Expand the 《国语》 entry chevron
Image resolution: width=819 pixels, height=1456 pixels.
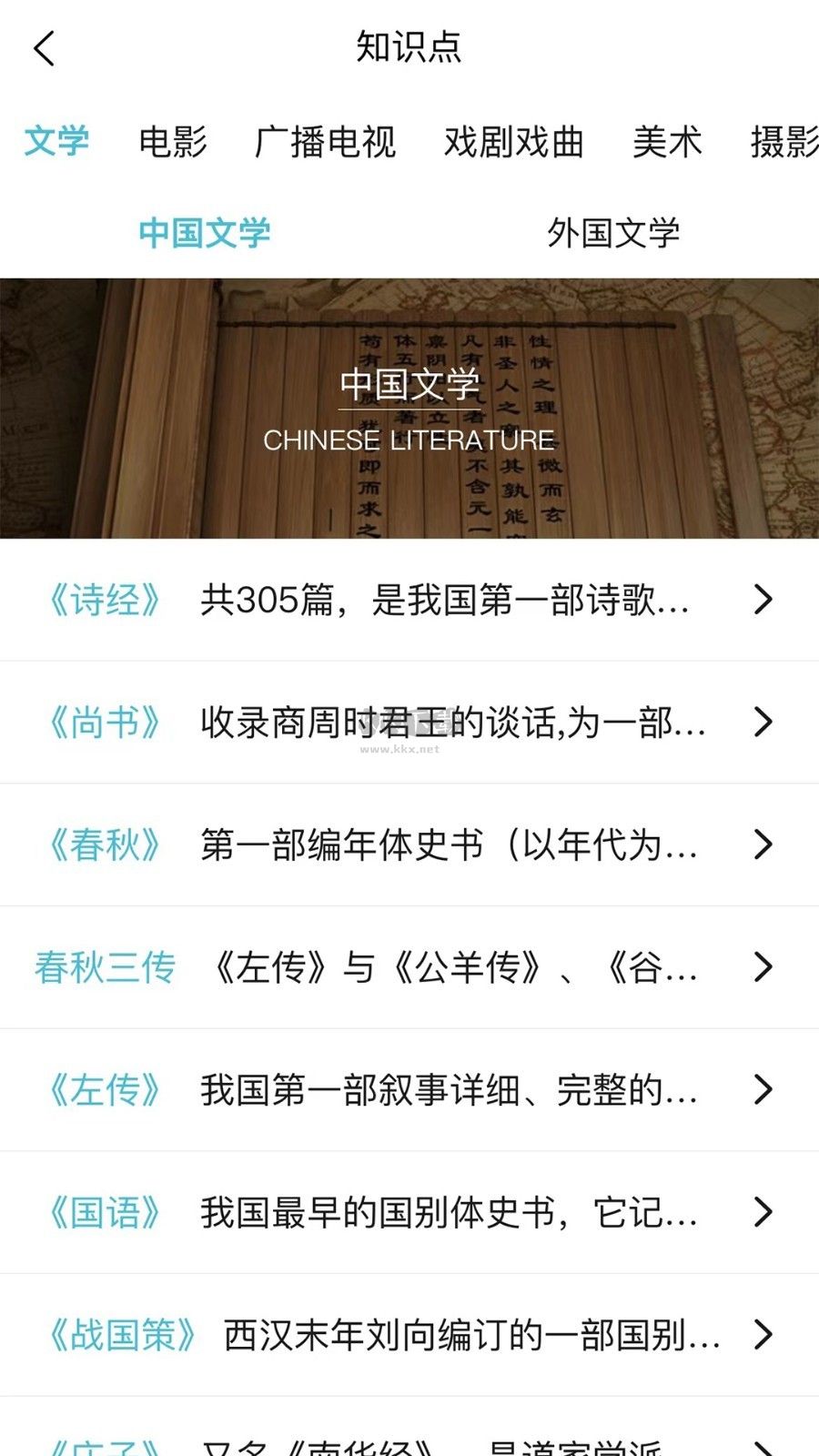pos(763,1212)
